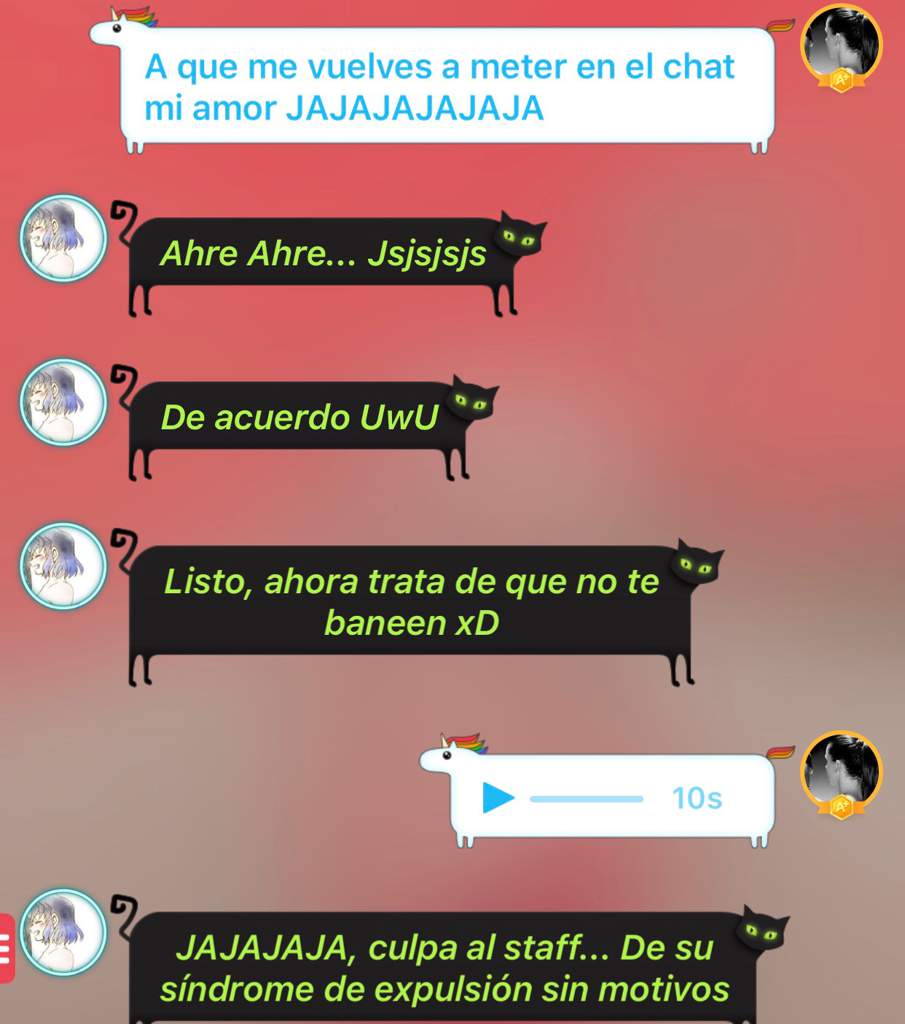Open avatar beside the 'De acuerdo UwU' message
Screen dimensions: 905x1024
(62, 401)
